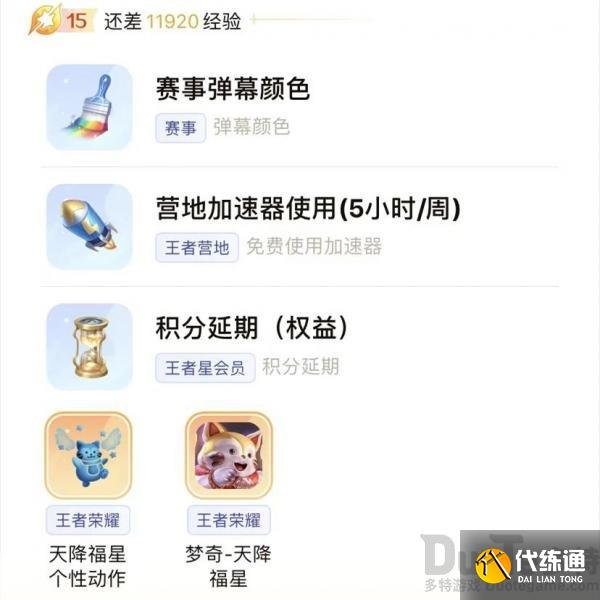View the 梦奇-天降福星 skin reward
Viewport: 600px width, 600px height.
point(228,455)
